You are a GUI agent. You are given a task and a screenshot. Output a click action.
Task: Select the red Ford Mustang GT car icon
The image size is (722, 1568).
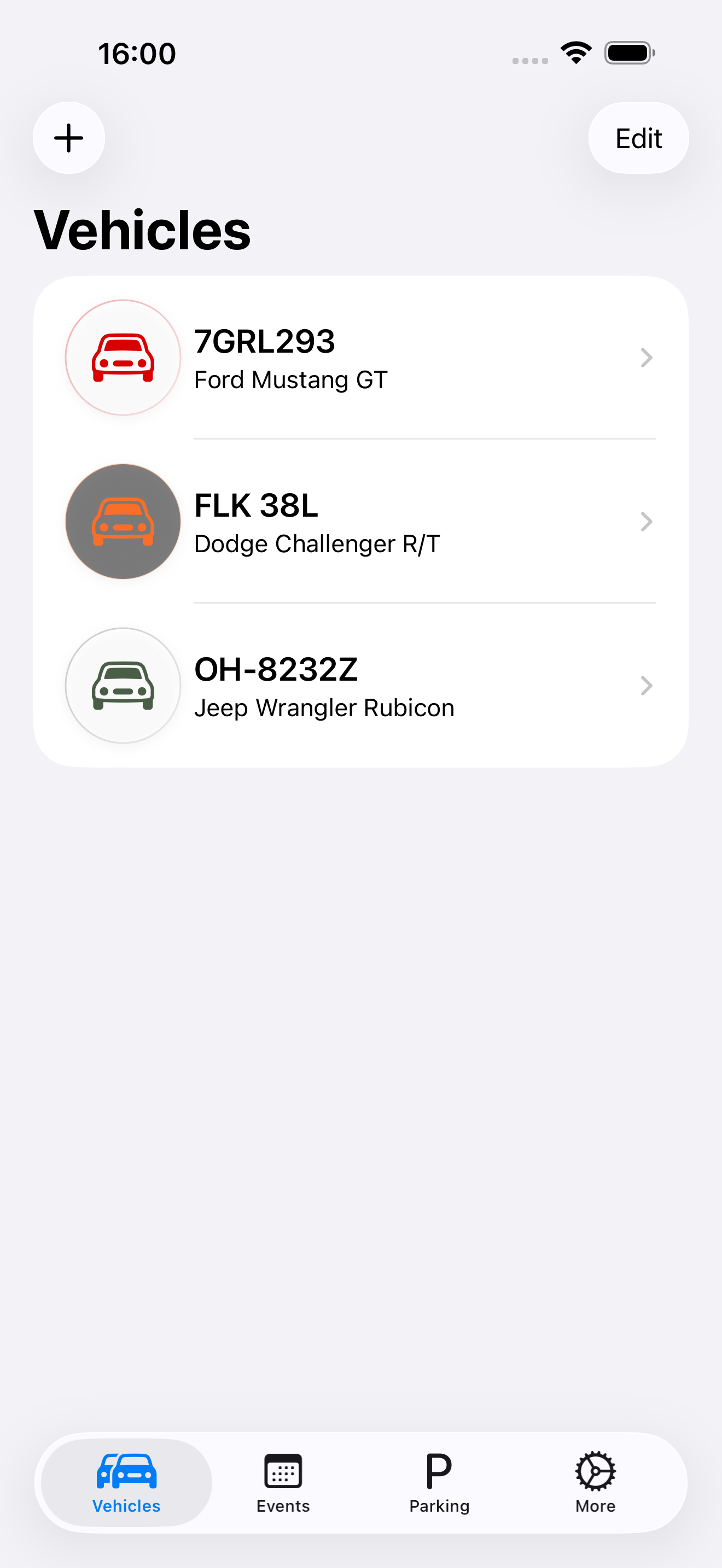[123, 358]
